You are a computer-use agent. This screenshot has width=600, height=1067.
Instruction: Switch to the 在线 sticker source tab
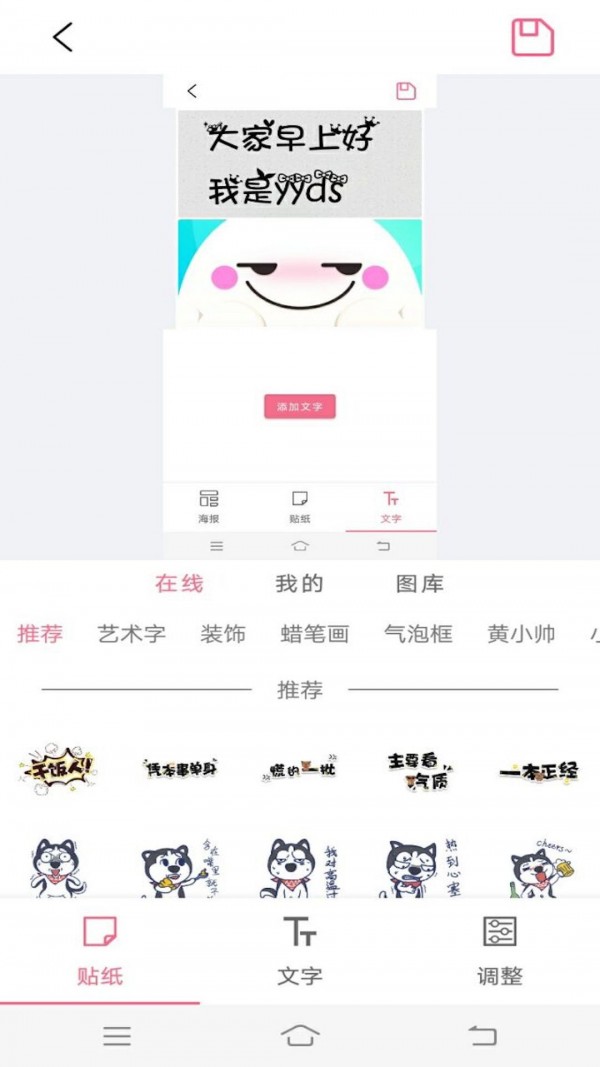coord(179,584)
